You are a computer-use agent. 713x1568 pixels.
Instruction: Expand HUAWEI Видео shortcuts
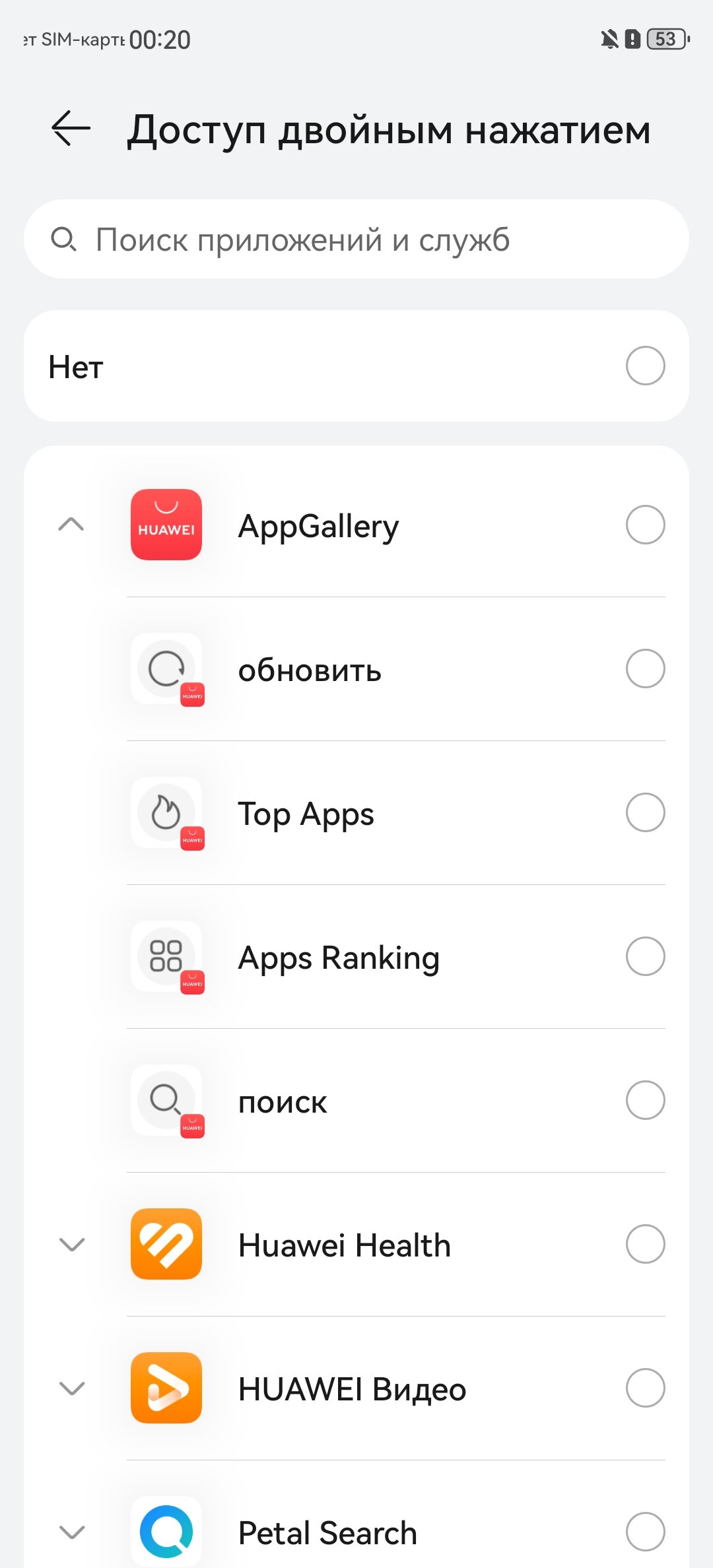pyautogui.click(x=71, y=1388)
